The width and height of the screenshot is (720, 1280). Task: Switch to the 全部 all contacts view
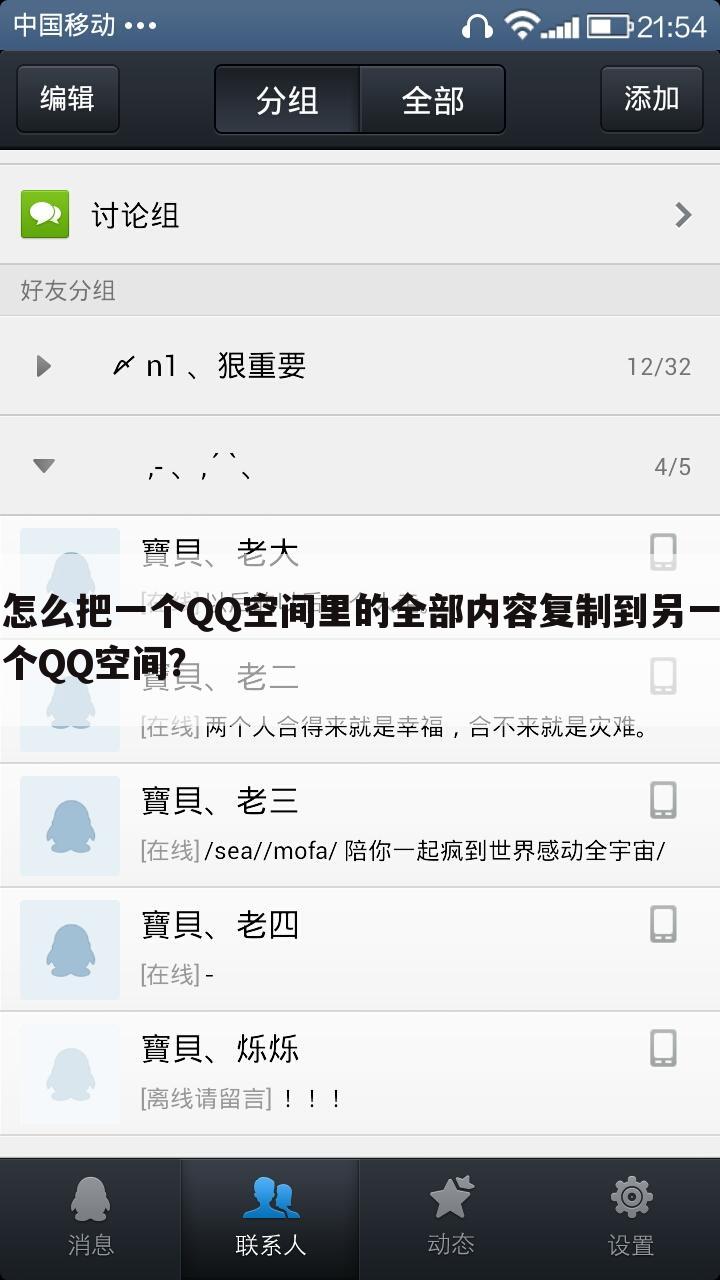[432, 100]
